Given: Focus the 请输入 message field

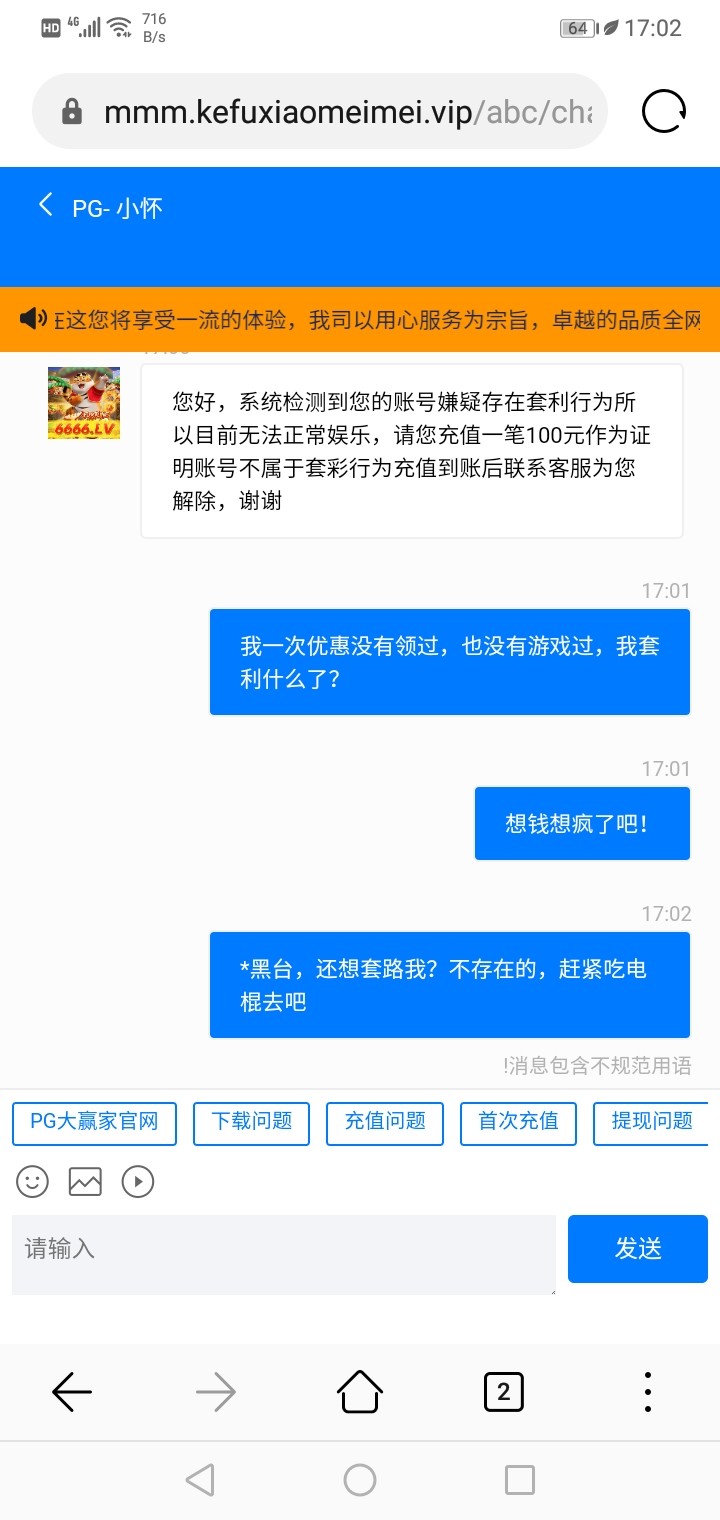Looking at the screenshot, I should click(x=283, y=1254).
